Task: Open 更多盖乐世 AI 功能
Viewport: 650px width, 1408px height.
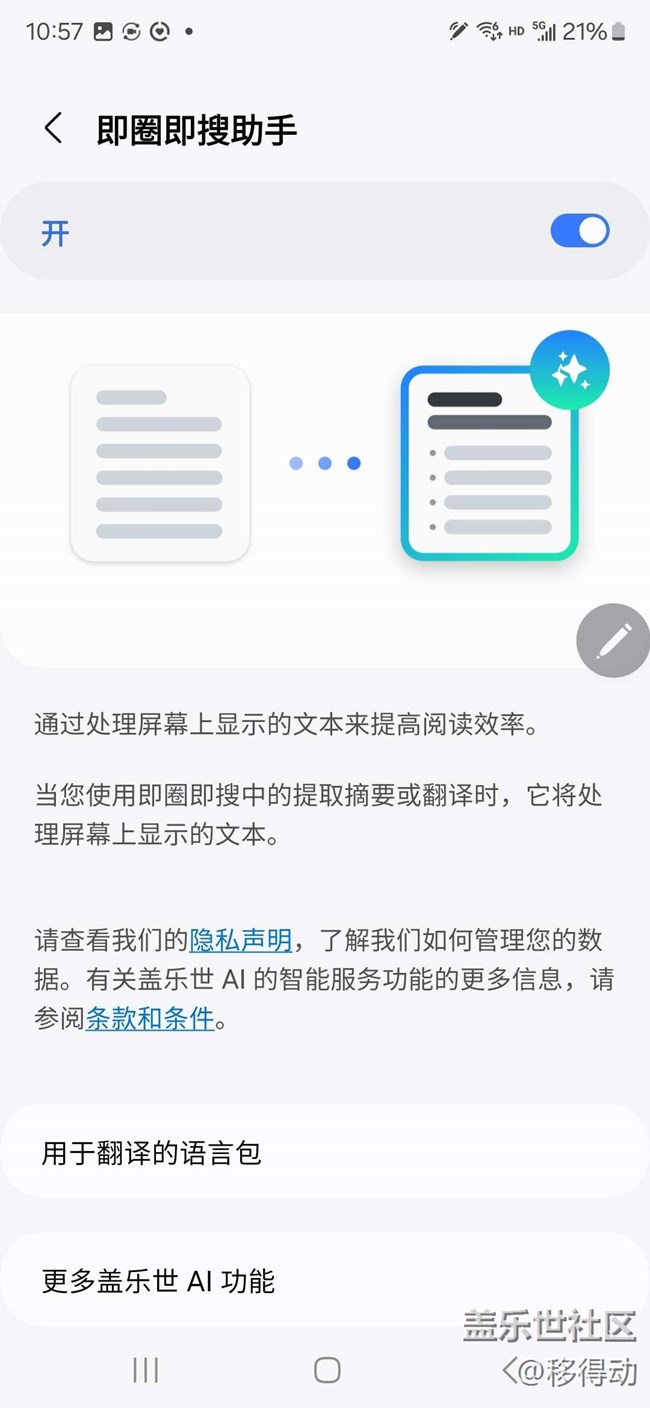Action: coord(325,1281)
